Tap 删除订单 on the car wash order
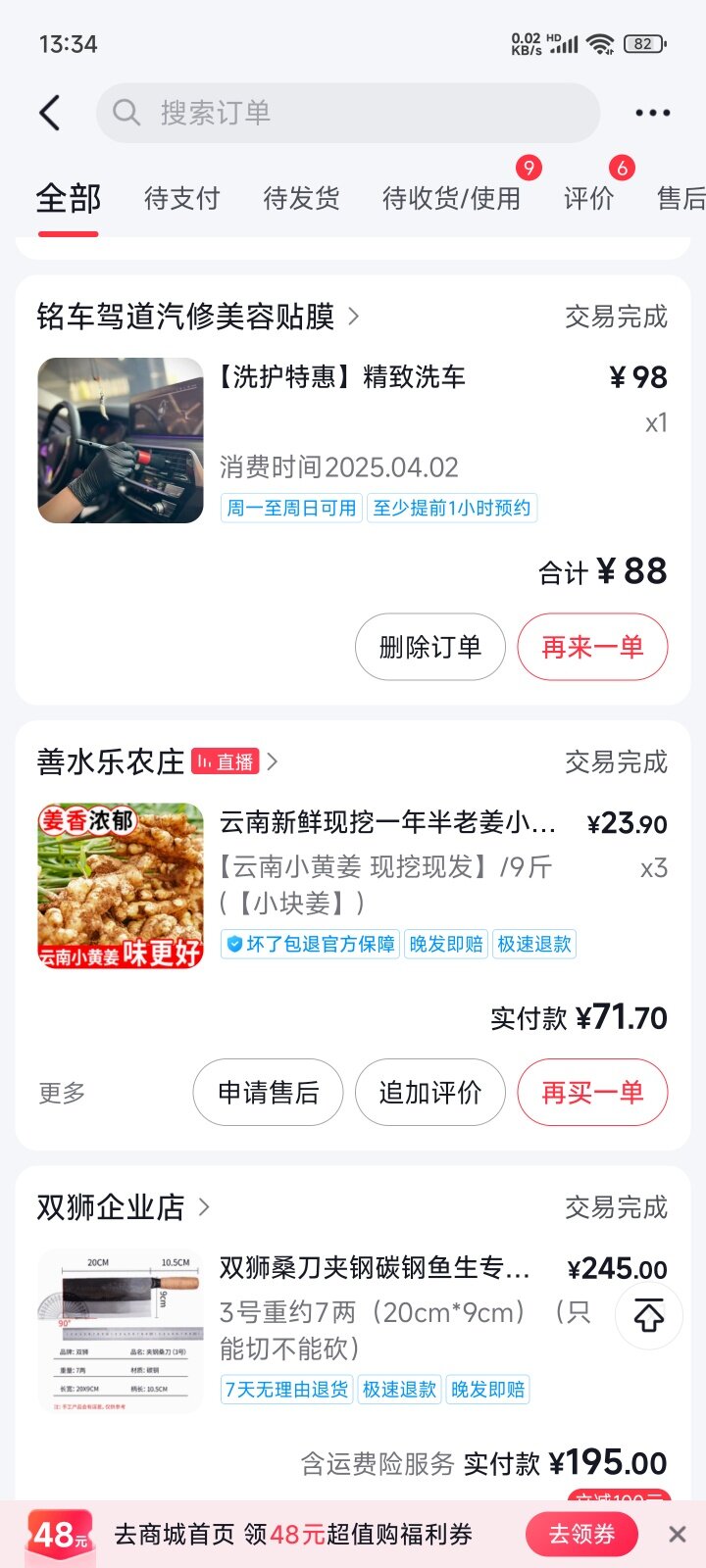Viewport: 706px width, 1568px height. pyautogui.click(x=429, y=647)
